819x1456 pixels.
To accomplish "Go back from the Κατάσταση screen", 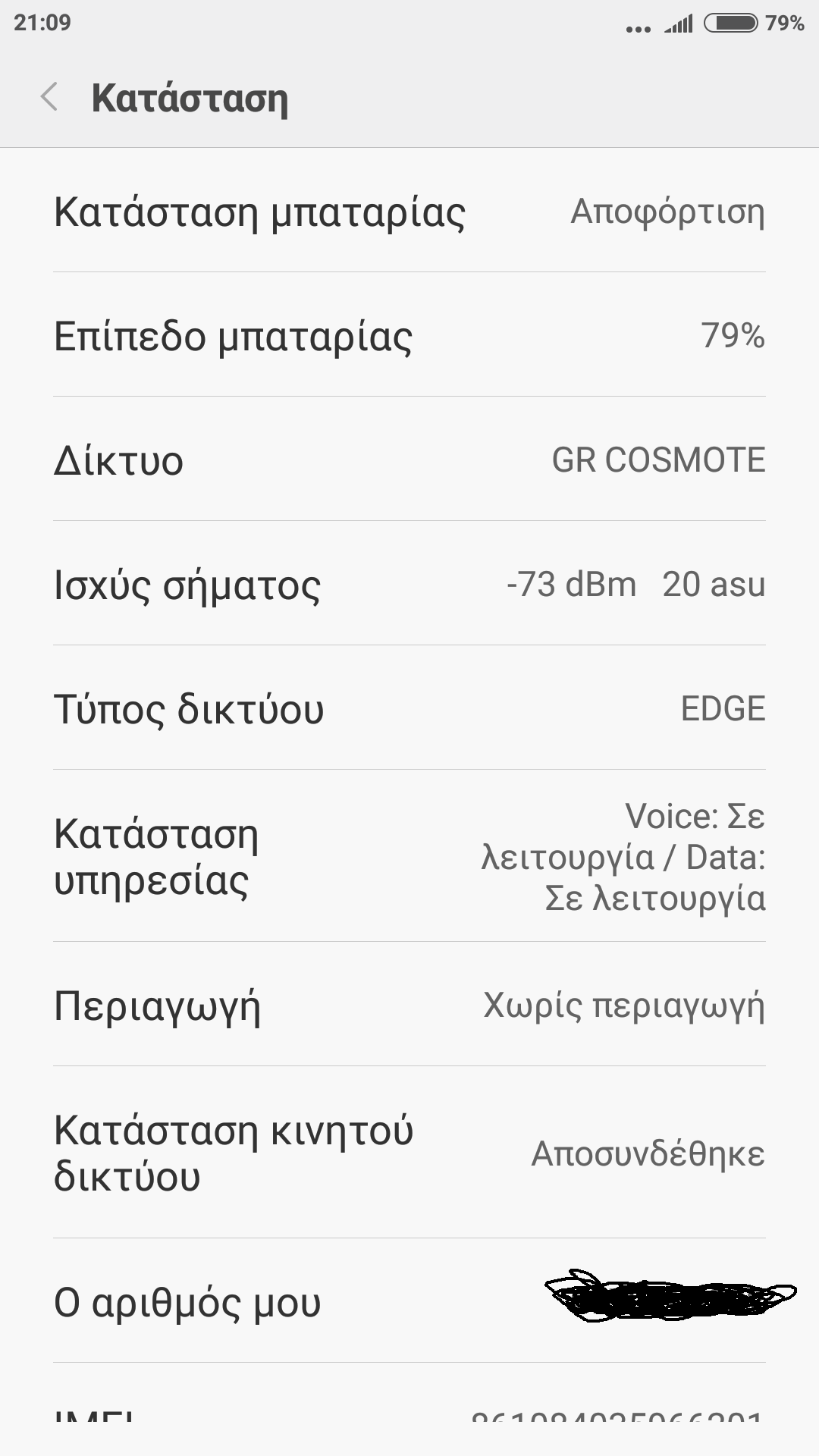I will (49, 97).
